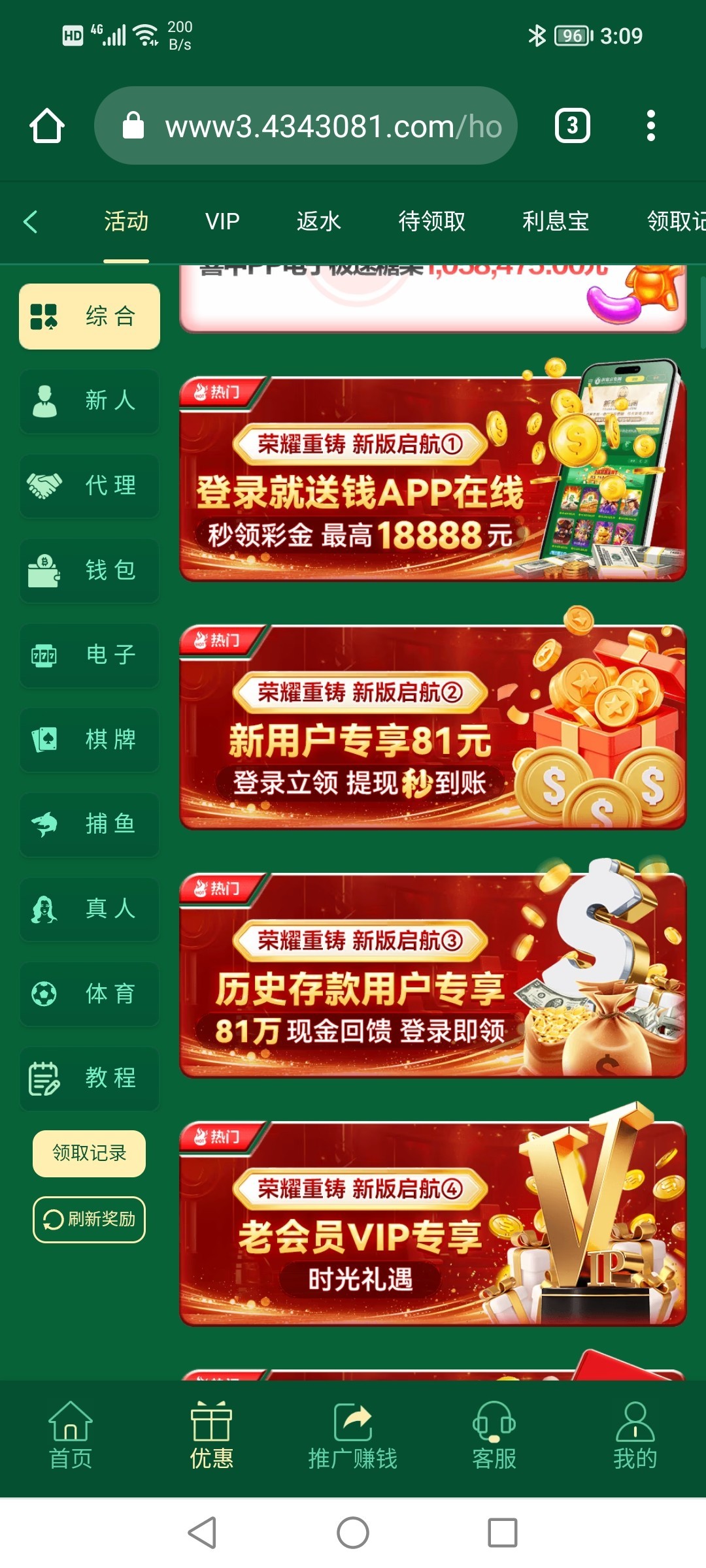Open the 捕鱼 category

90,824
